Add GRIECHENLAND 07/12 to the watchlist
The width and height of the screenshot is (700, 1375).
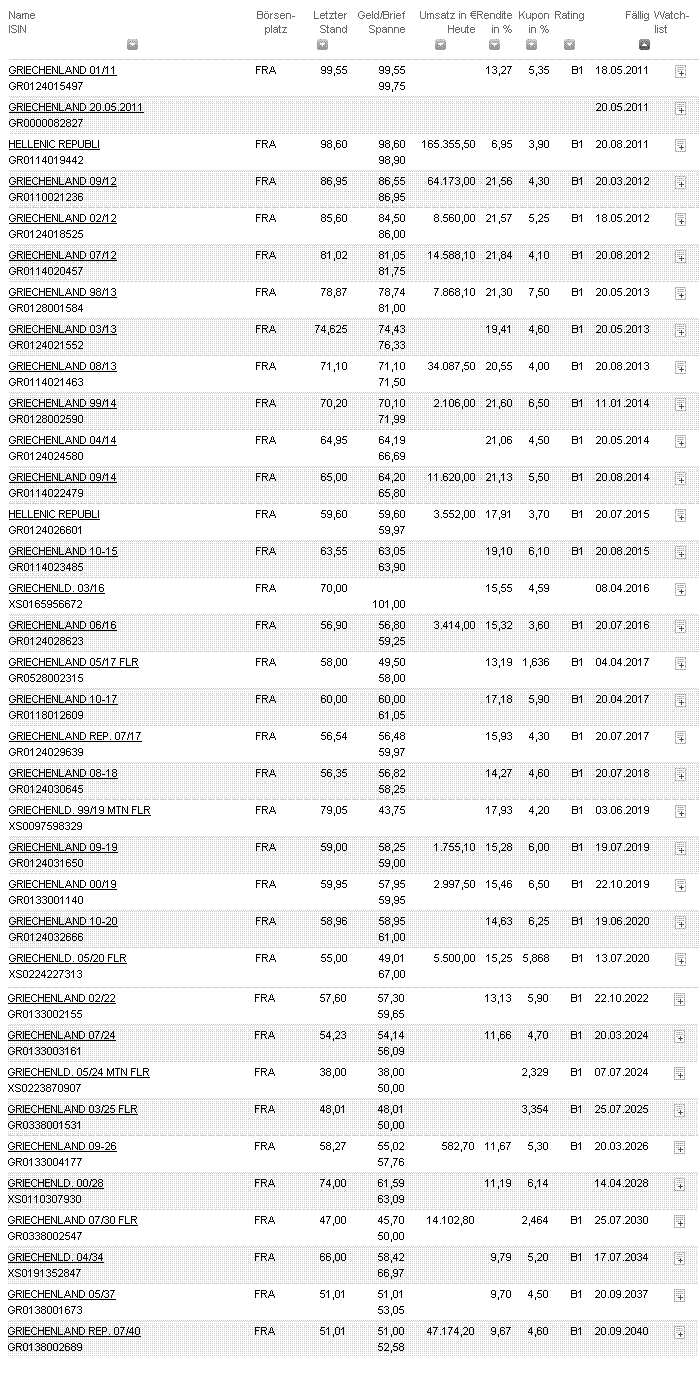[x=680, y=256]
